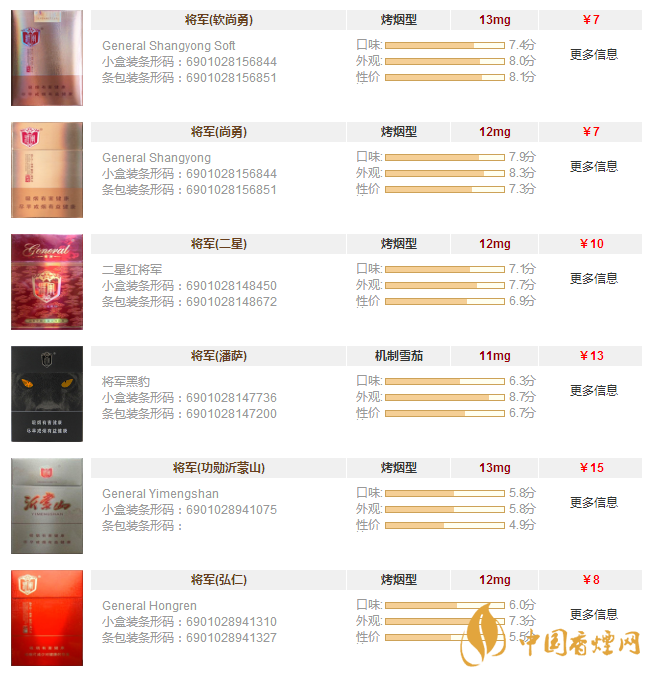The image size is (650, 677).
Task: Open 更多信息 for 将军(弘仁)
Action: (x=594, y=614)
